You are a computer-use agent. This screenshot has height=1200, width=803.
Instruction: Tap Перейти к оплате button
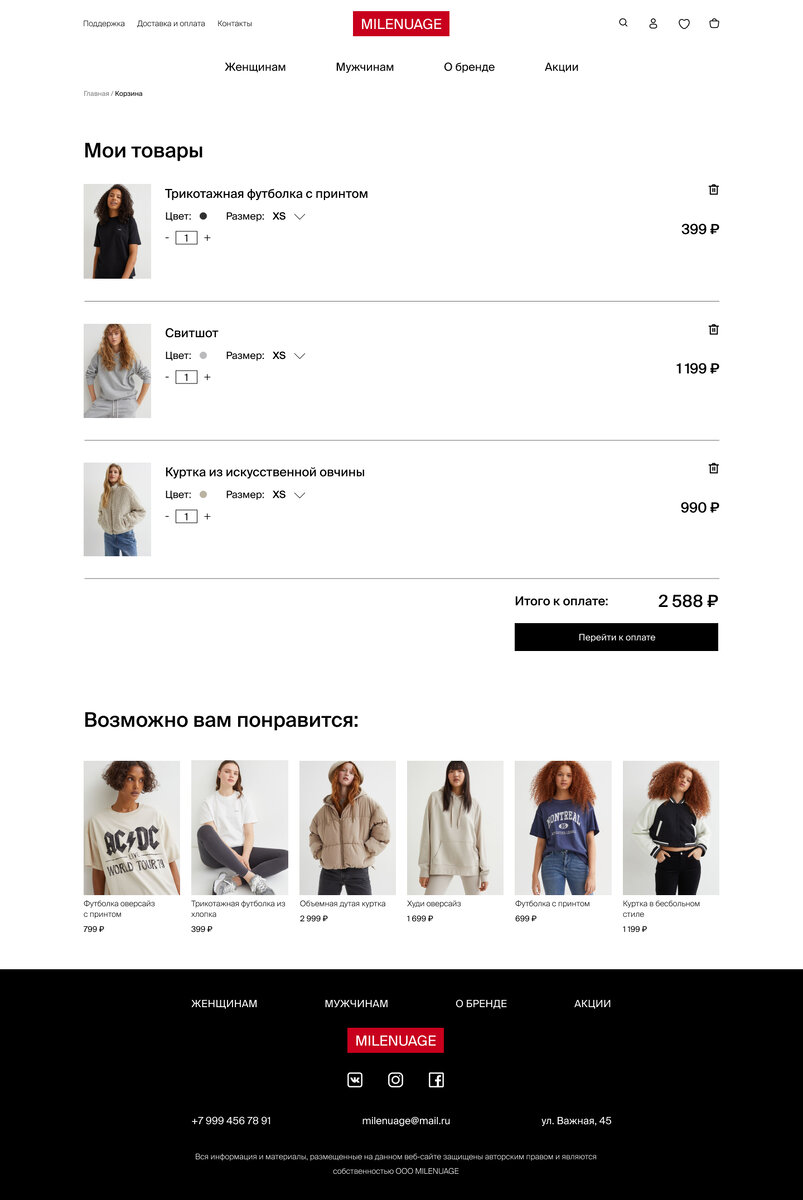click(x=616, y=637)
